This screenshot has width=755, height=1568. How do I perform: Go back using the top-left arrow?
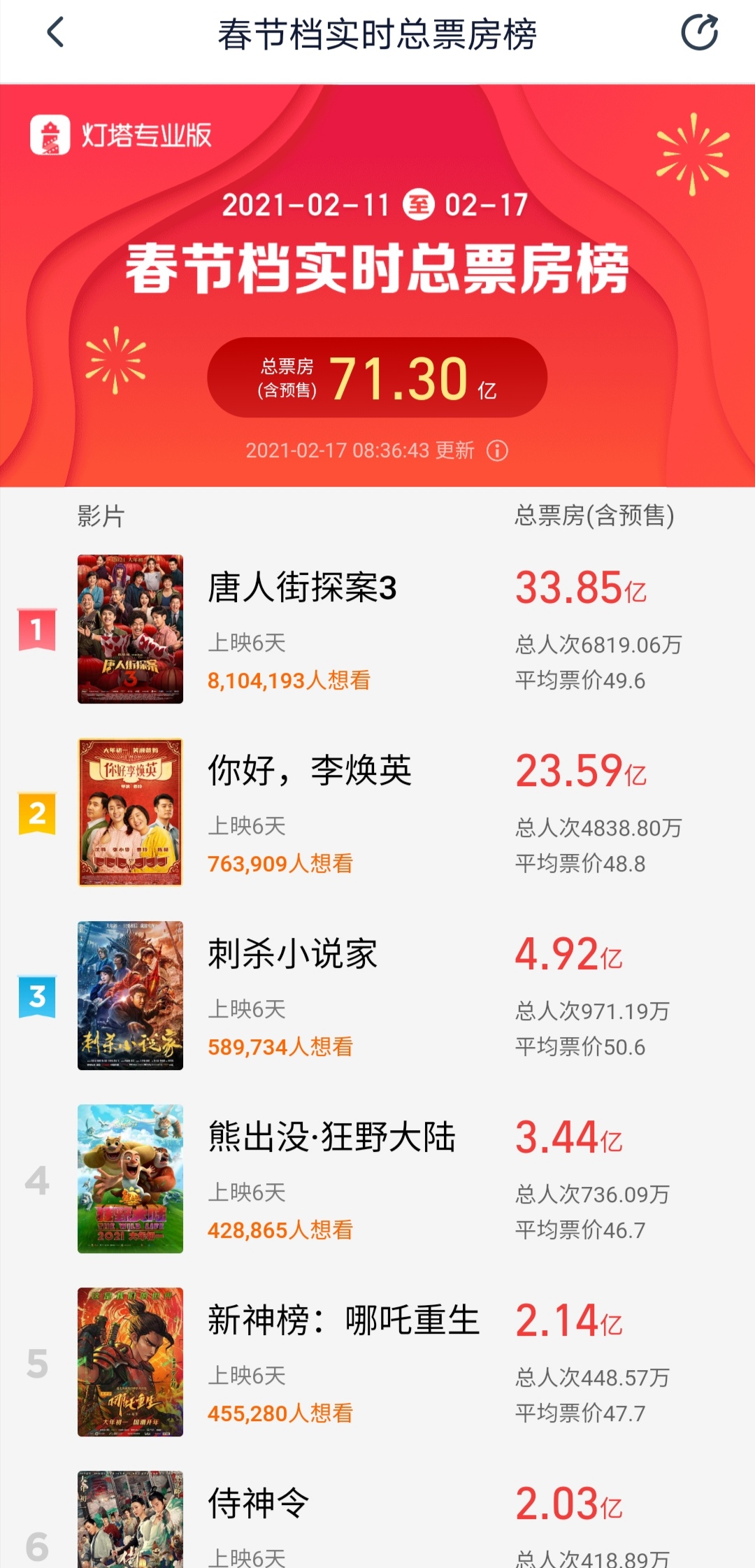tap(56, 33)
